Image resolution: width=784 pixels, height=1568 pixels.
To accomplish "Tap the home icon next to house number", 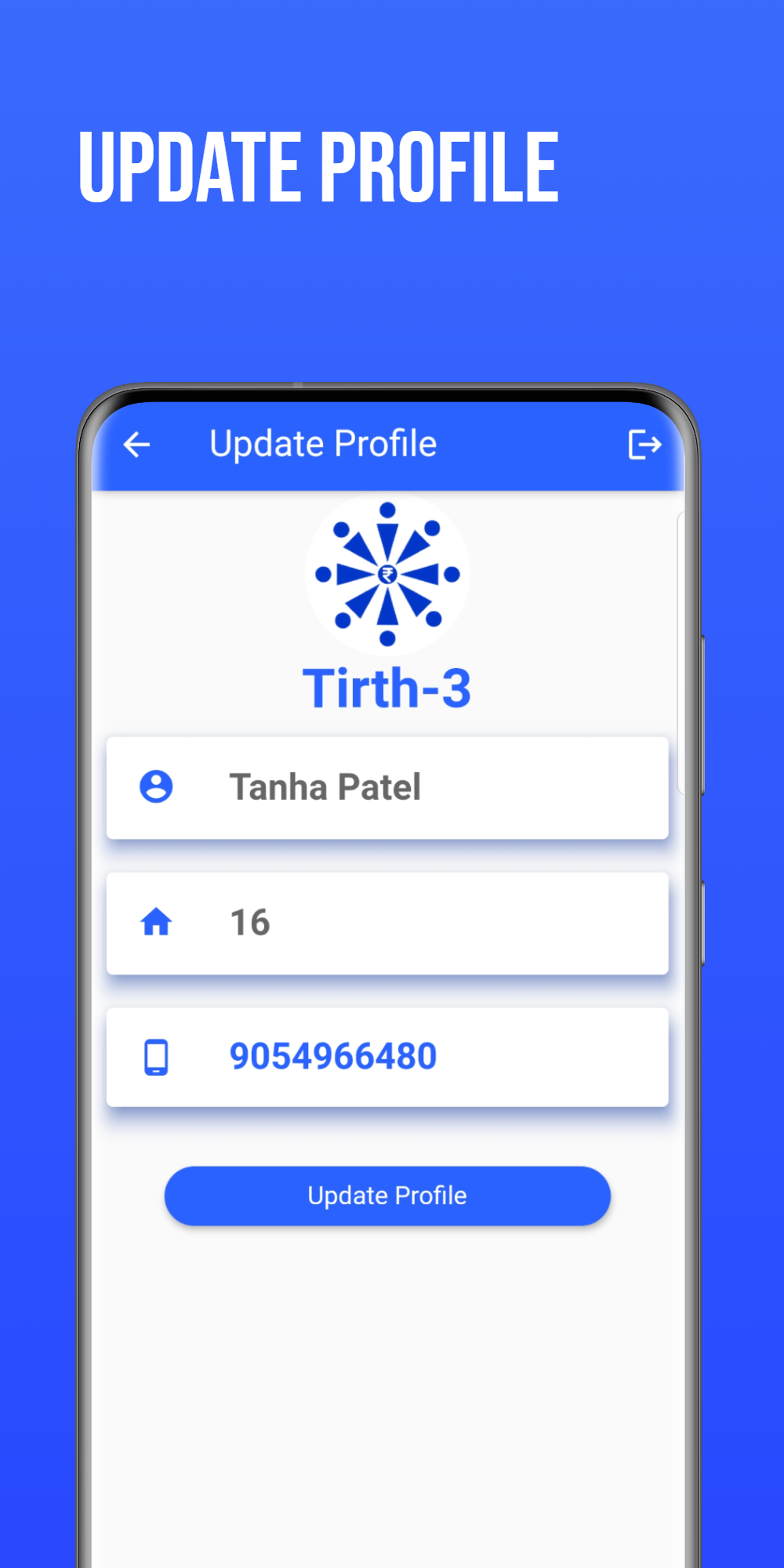I will (157, 923).
